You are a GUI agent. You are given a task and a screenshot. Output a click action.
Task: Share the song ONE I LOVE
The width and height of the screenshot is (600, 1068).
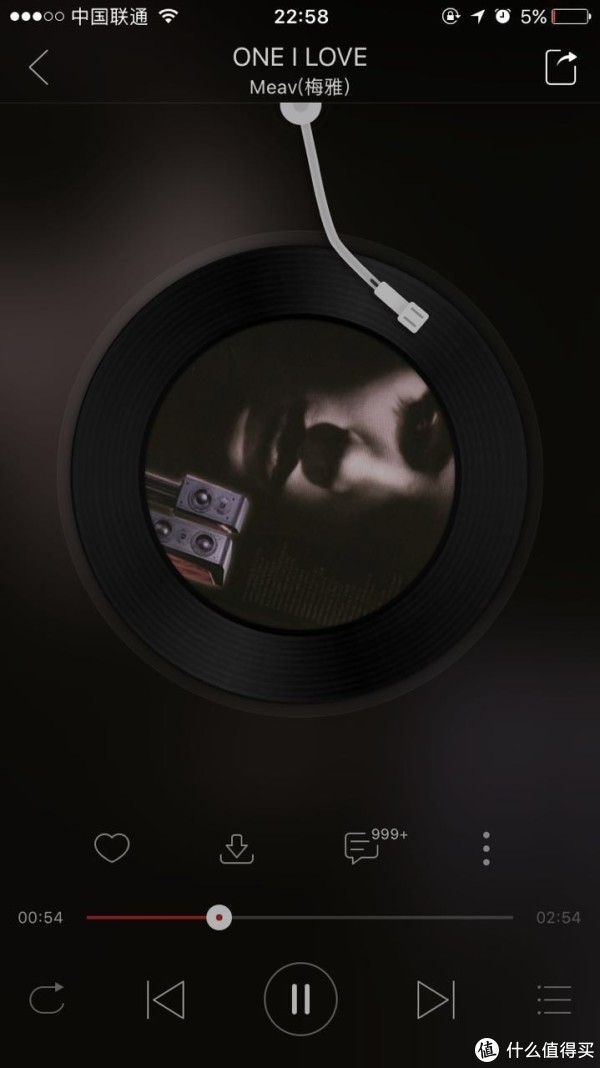tap(561, 68)
